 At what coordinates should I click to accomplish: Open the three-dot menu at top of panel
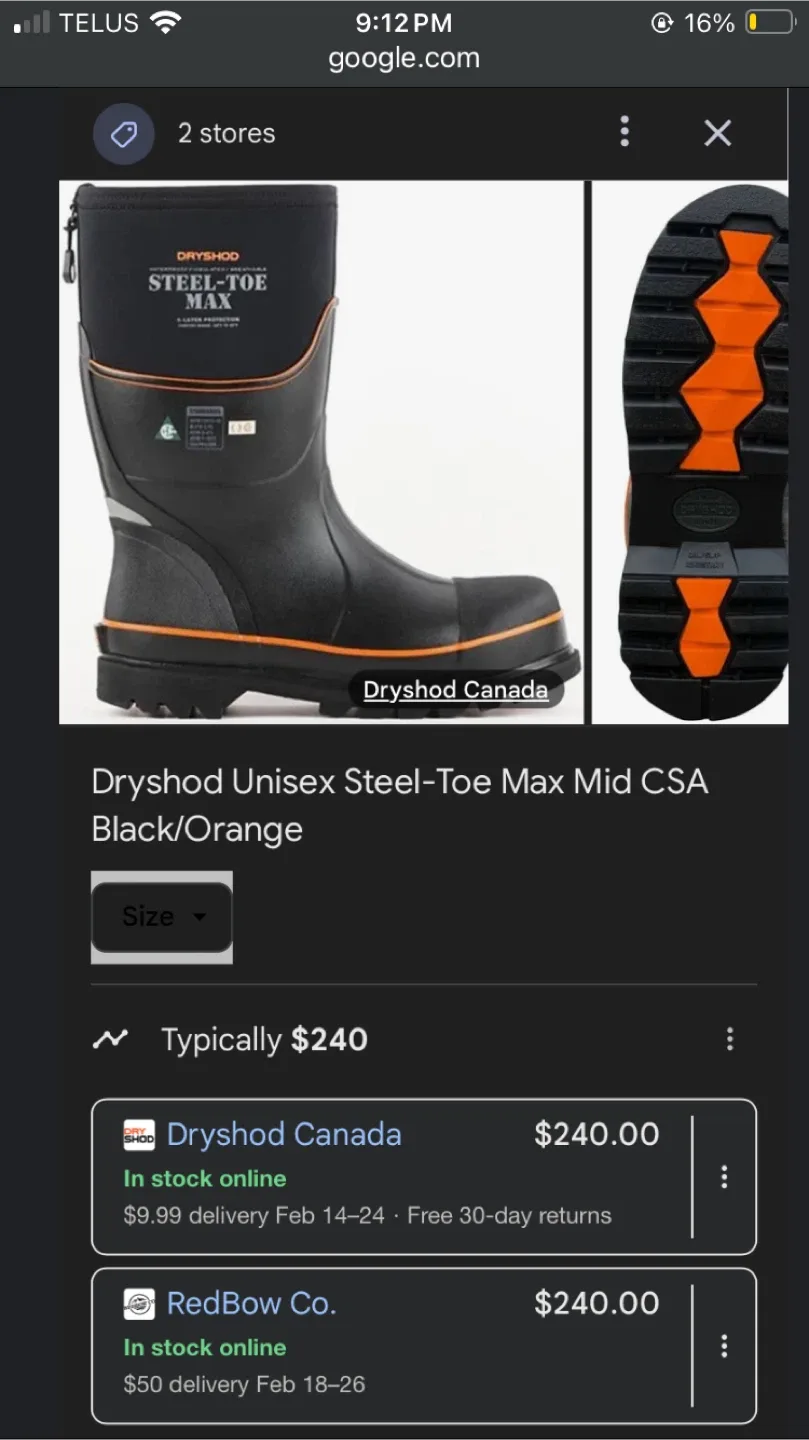tap(624, 132)
